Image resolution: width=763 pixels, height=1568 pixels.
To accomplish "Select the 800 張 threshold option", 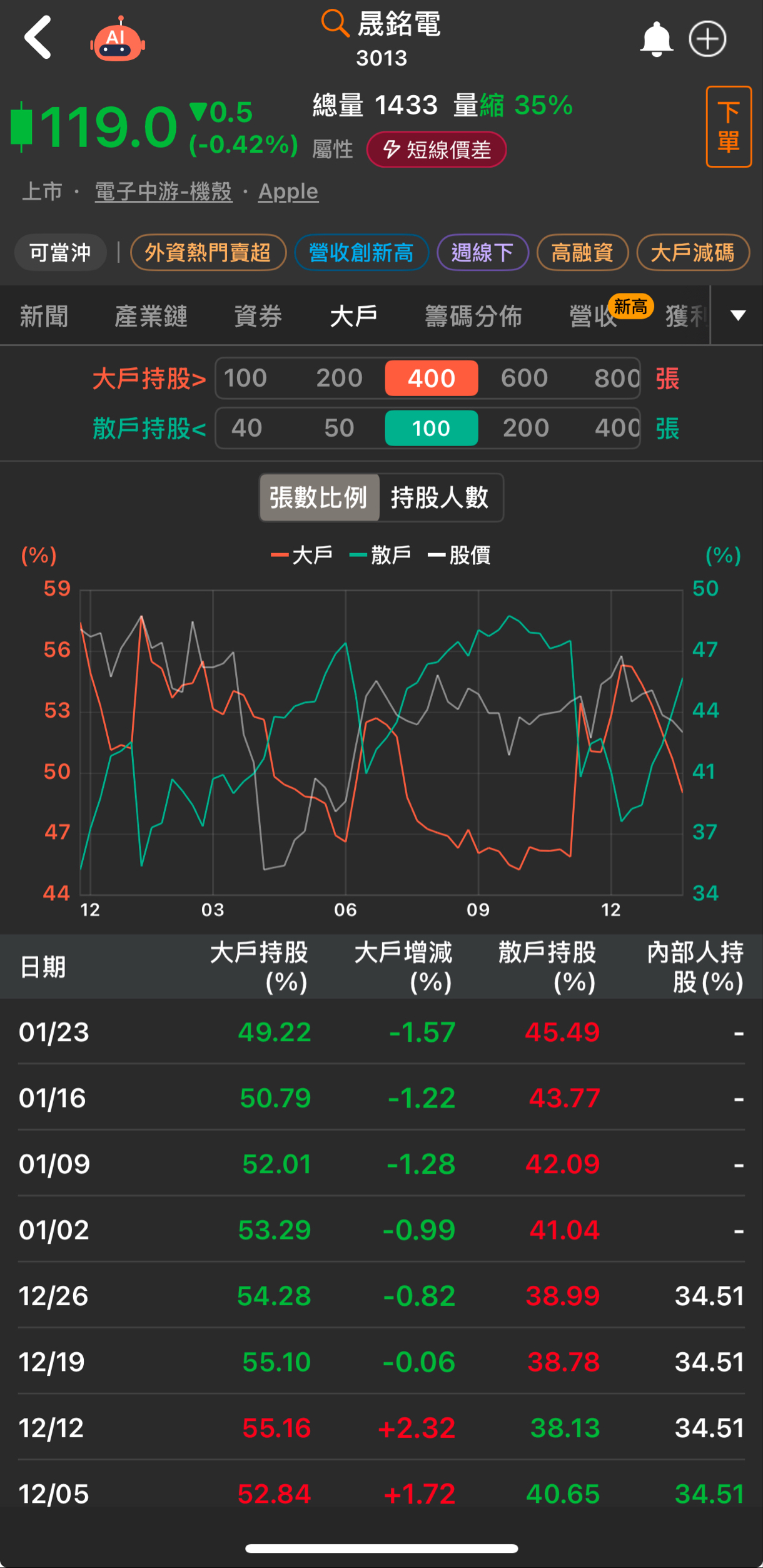I will pos(617,378).
